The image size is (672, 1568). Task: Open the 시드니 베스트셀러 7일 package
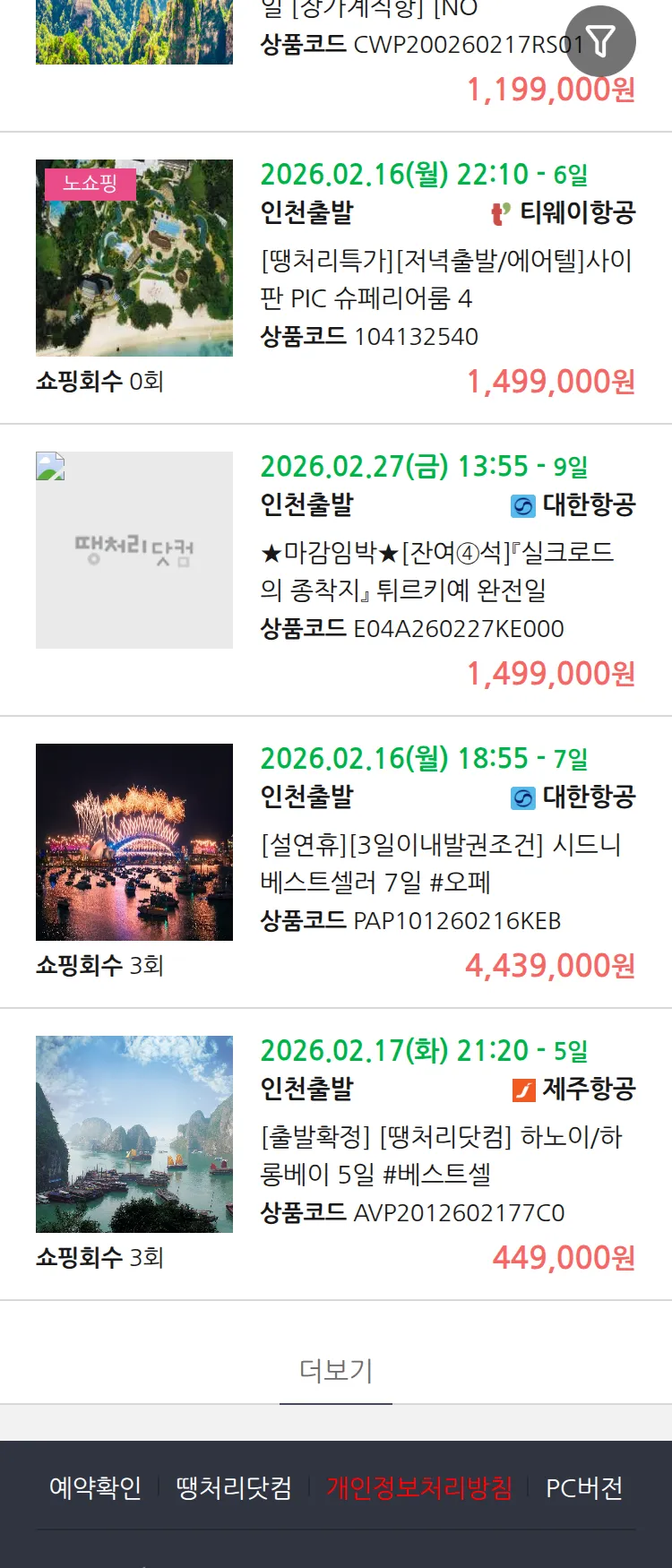(440, 863)
